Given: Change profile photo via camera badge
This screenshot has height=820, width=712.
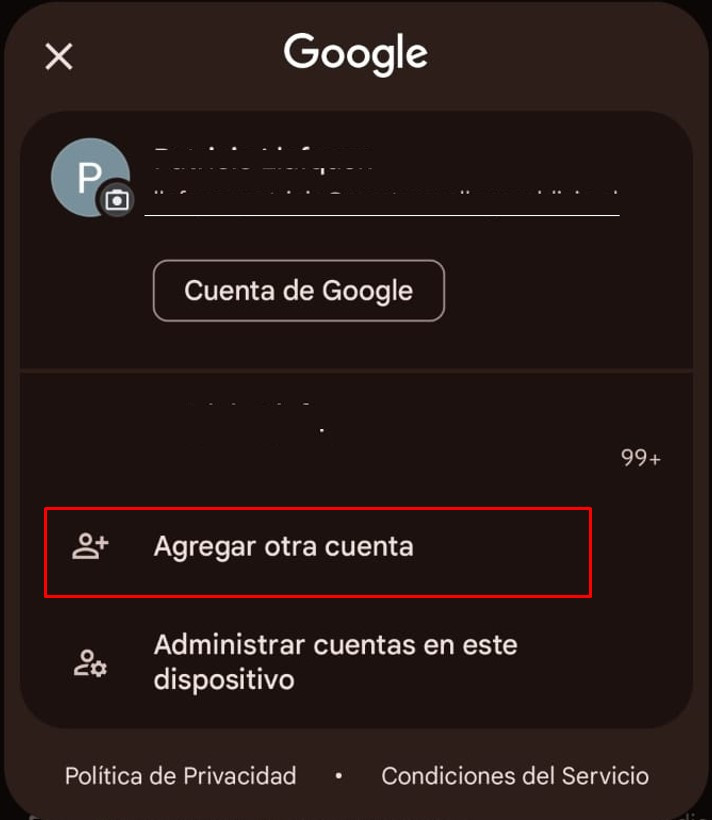Looking at the screenshot, I should 117,201.
